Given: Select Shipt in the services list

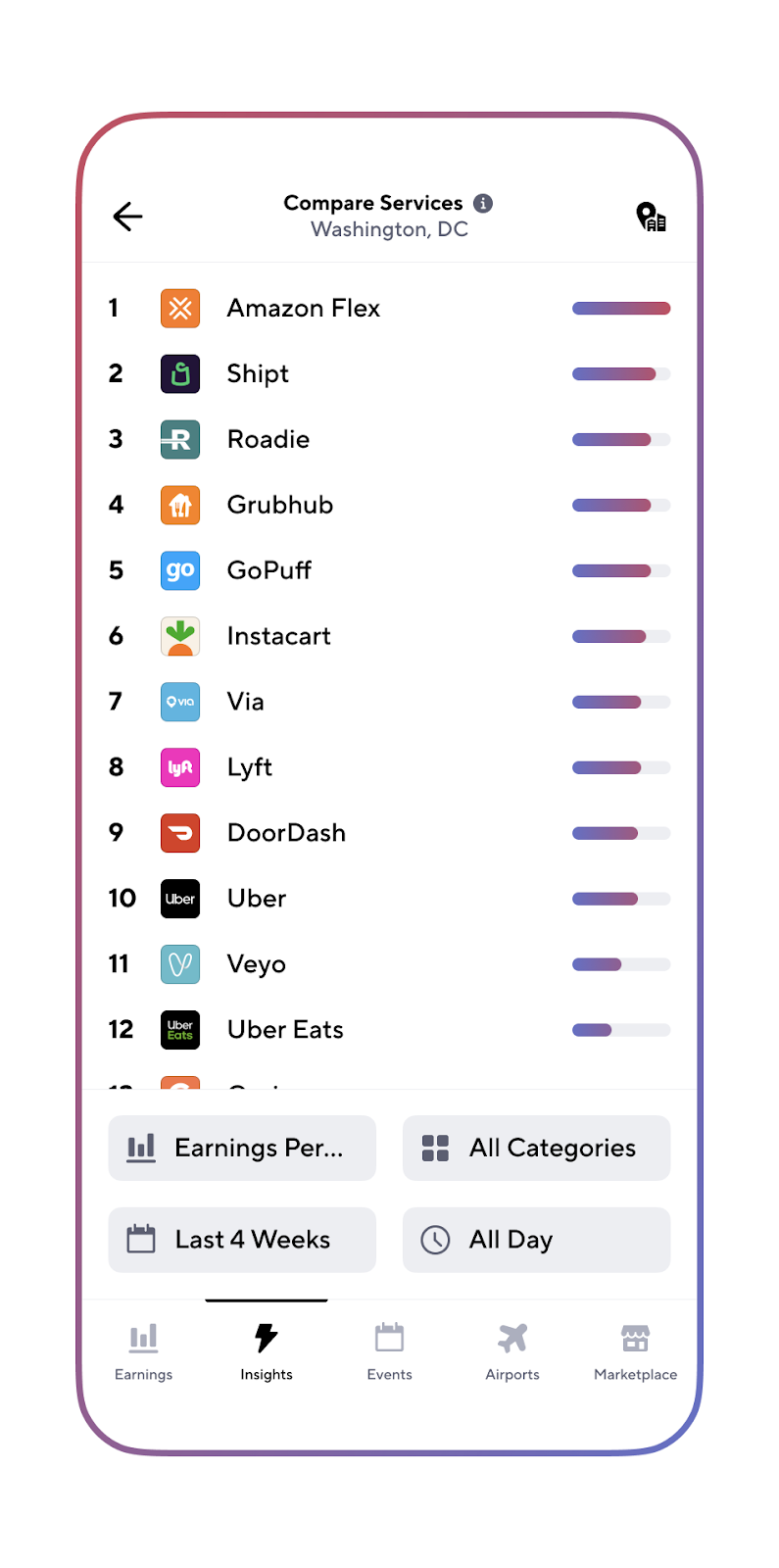Looking at the screenshot, I should pos(389,374).
